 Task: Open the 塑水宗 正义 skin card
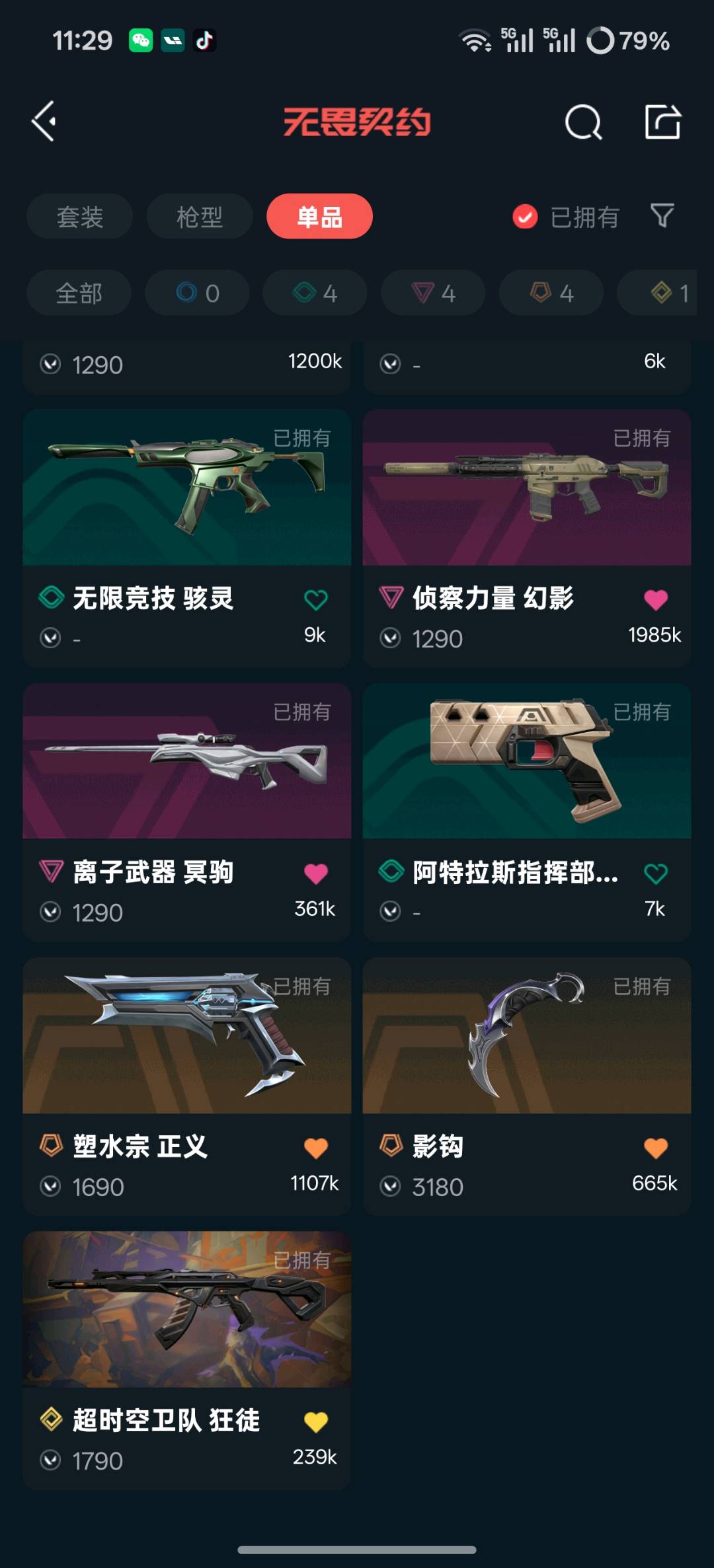tap(187, 1087)
